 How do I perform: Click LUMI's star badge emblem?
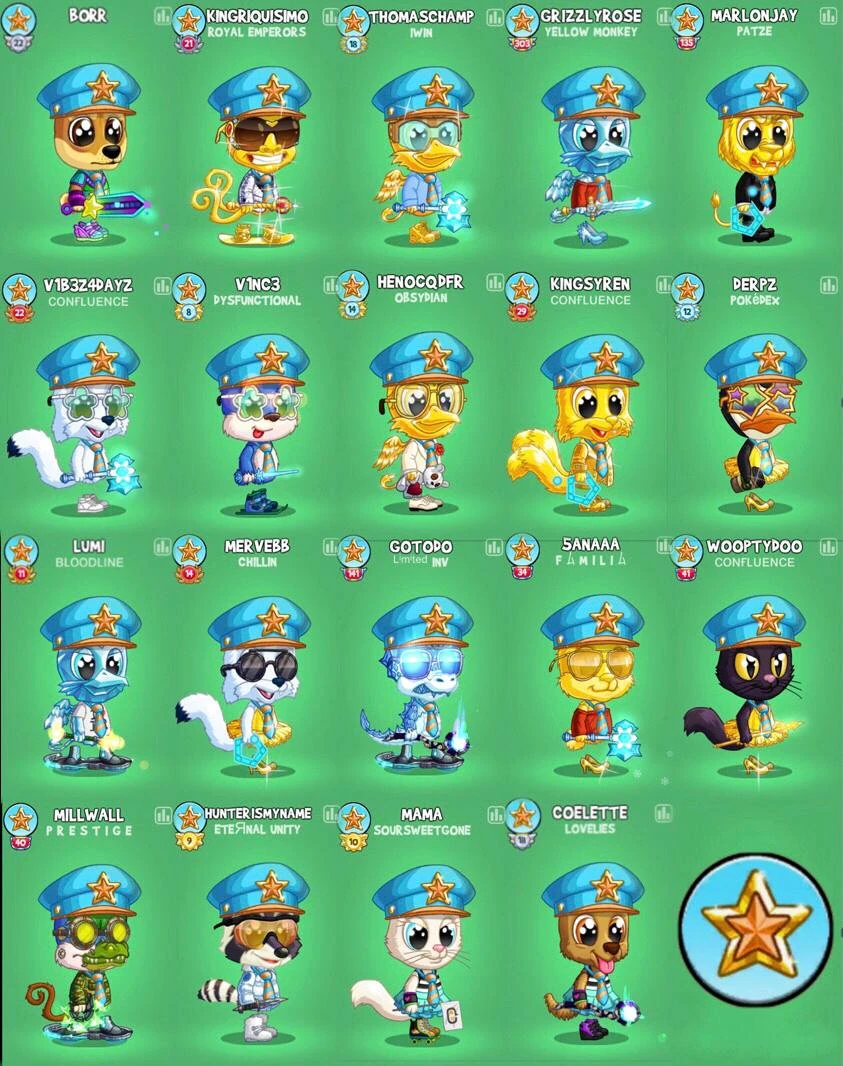(22, 551)
